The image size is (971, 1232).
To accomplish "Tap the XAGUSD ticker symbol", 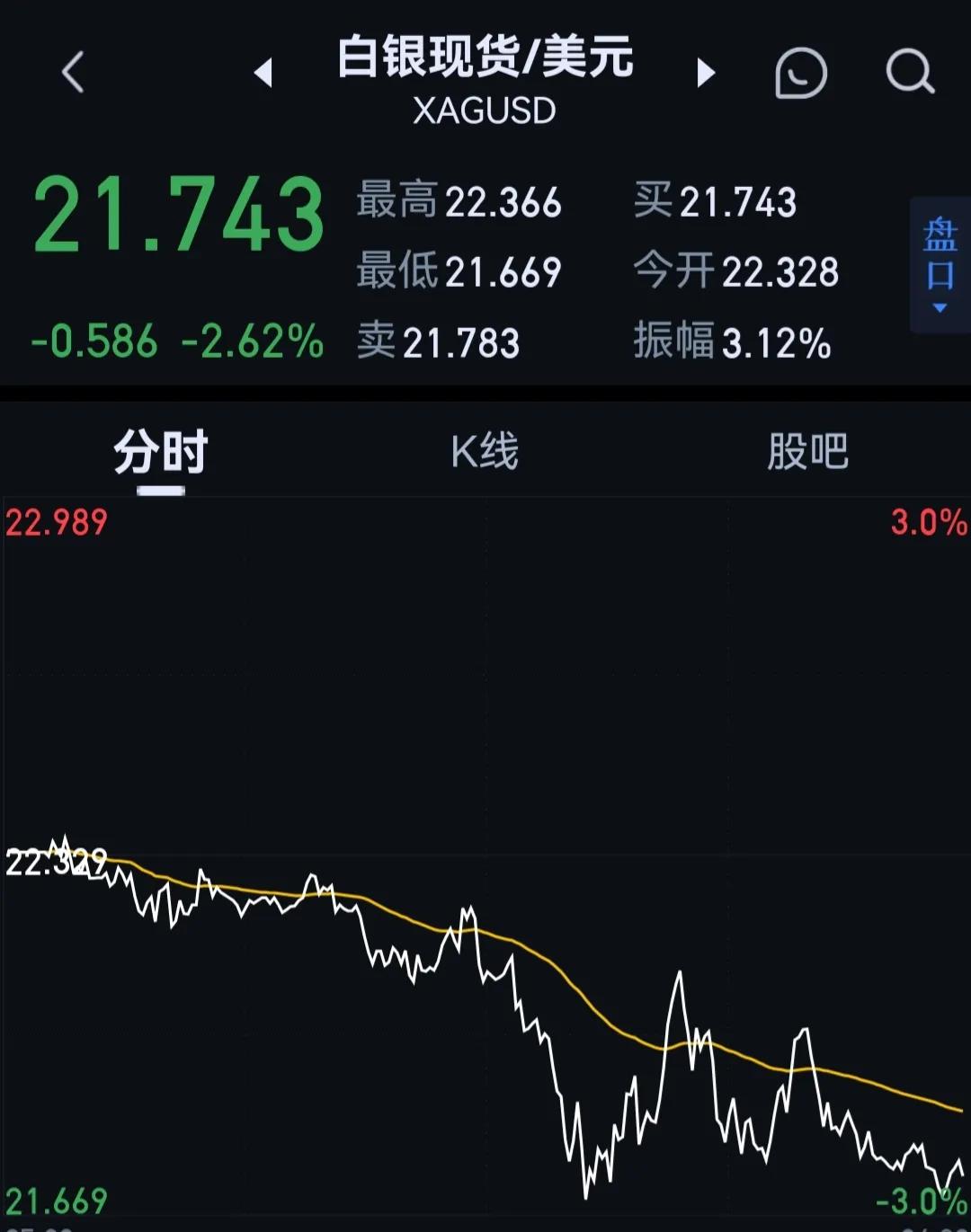I will 485,110.
